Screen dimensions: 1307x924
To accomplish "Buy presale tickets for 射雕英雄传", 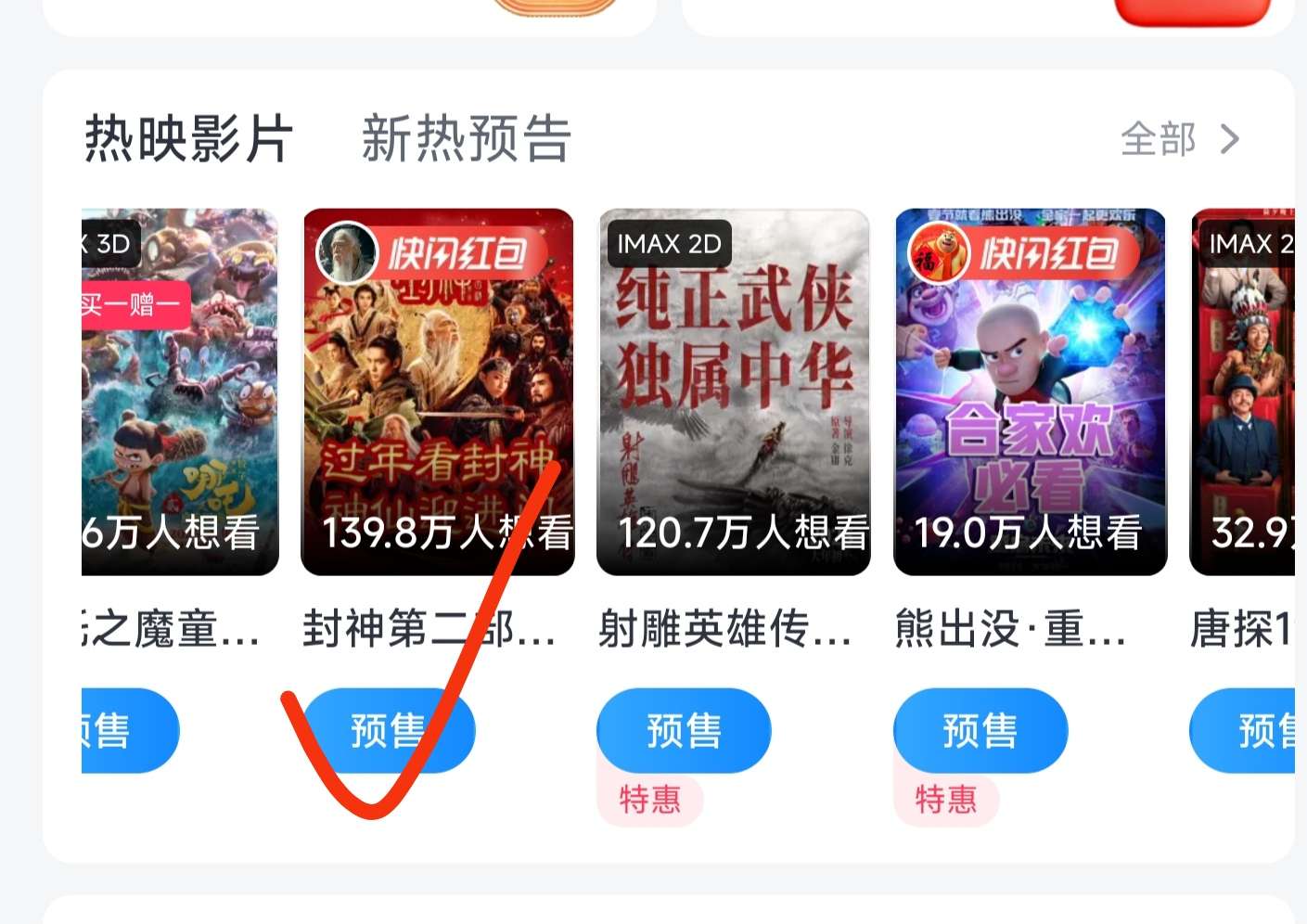I will pos(684,731).
